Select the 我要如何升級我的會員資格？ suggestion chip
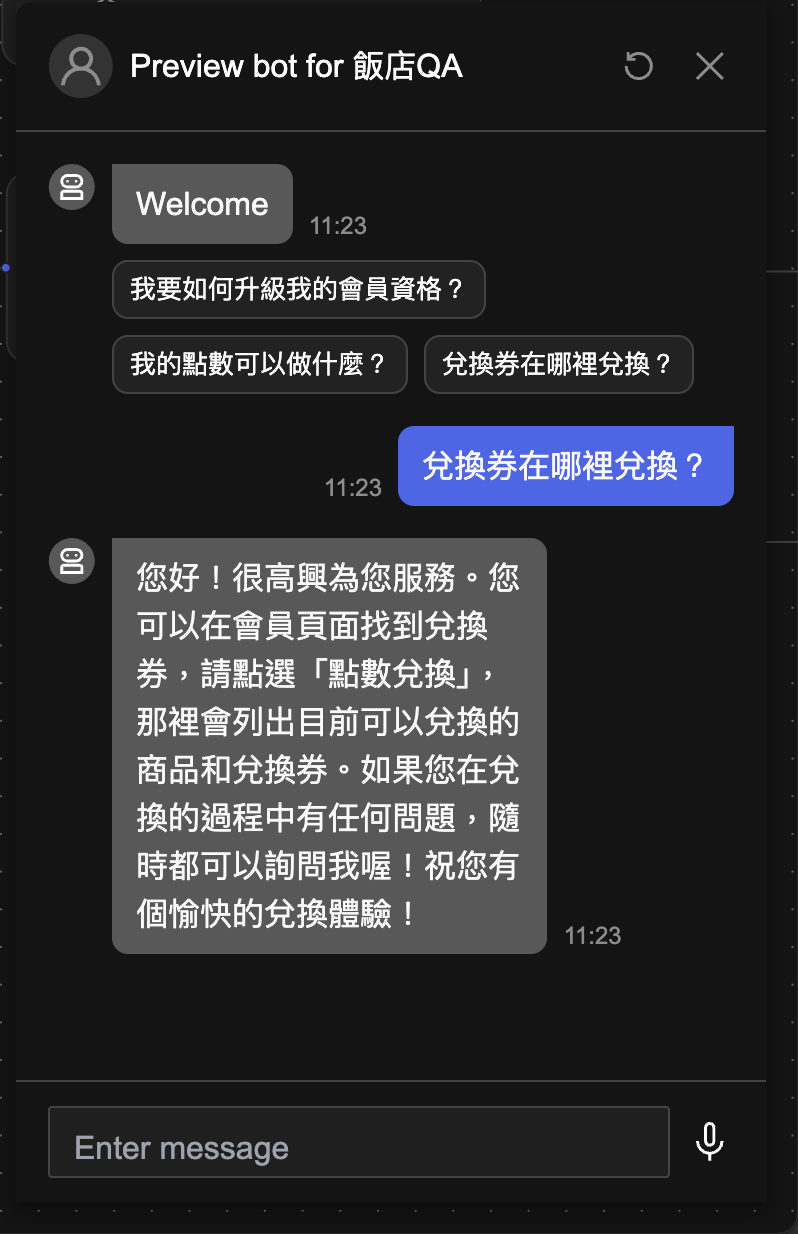Screen dimensions: 798x1234 click(x=298, y=290)
